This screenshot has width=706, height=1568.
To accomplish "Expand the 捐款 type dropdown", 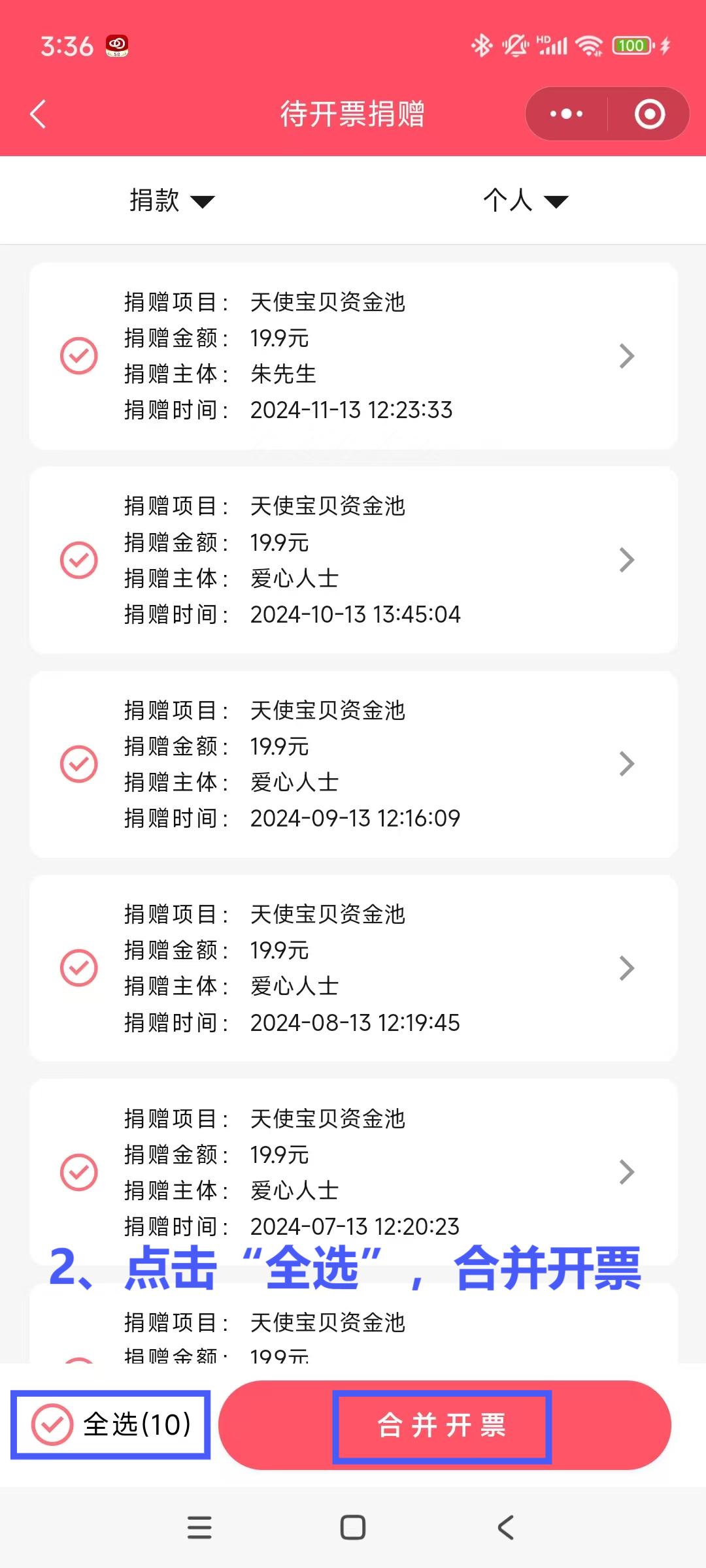I will (172, 201).
